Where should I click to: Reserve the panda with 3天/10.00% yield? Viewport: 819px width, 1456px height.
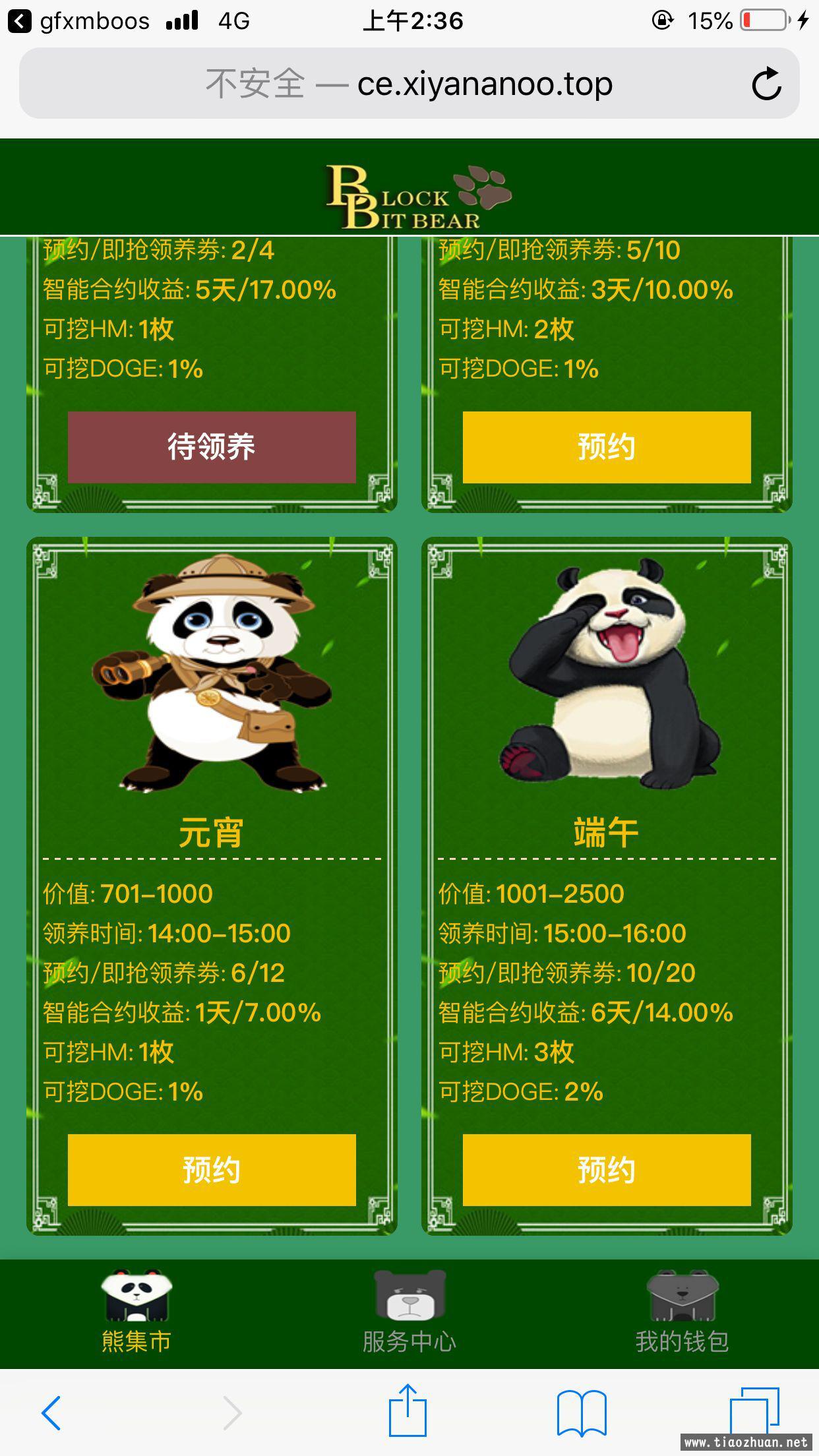606,447
